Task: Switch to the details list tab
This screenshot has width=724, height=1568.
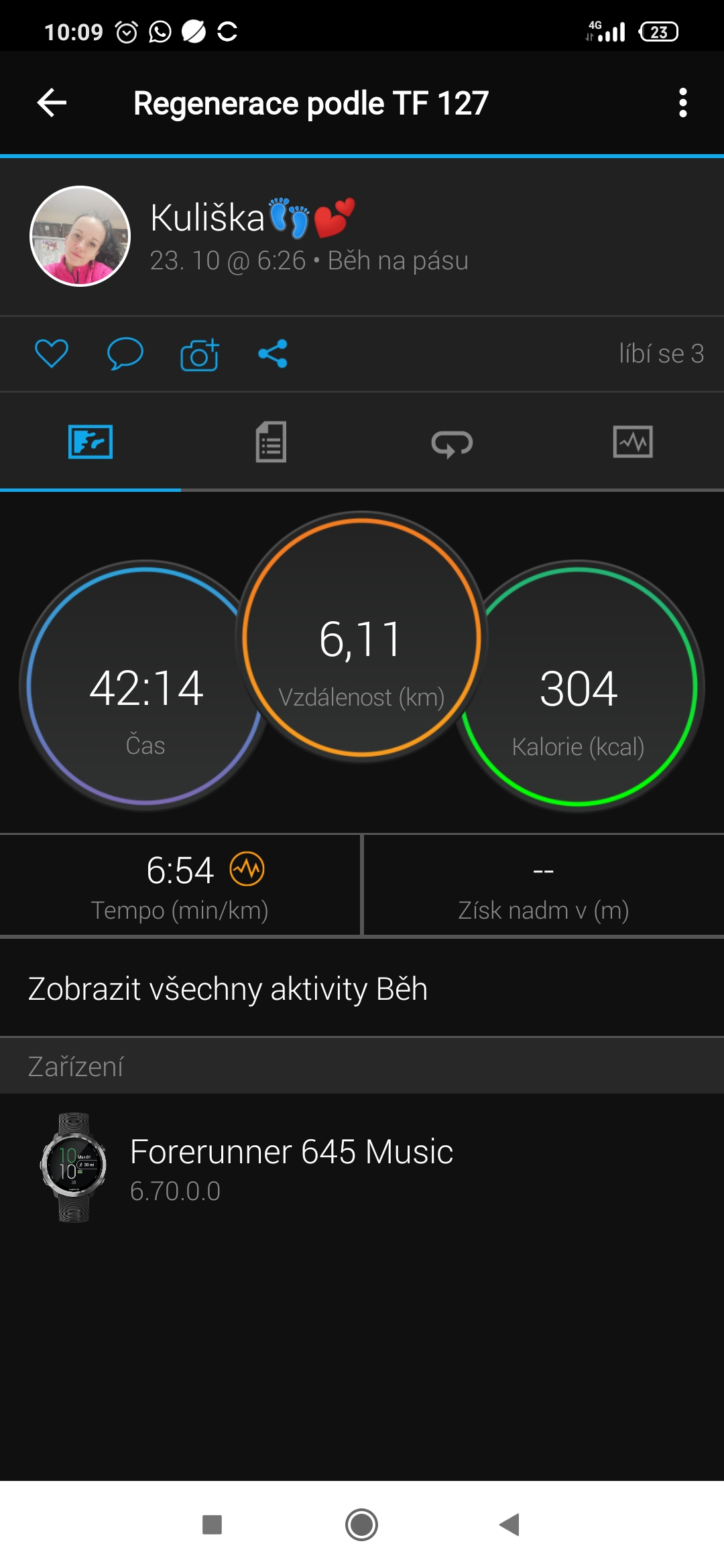Action: [271, 442]
